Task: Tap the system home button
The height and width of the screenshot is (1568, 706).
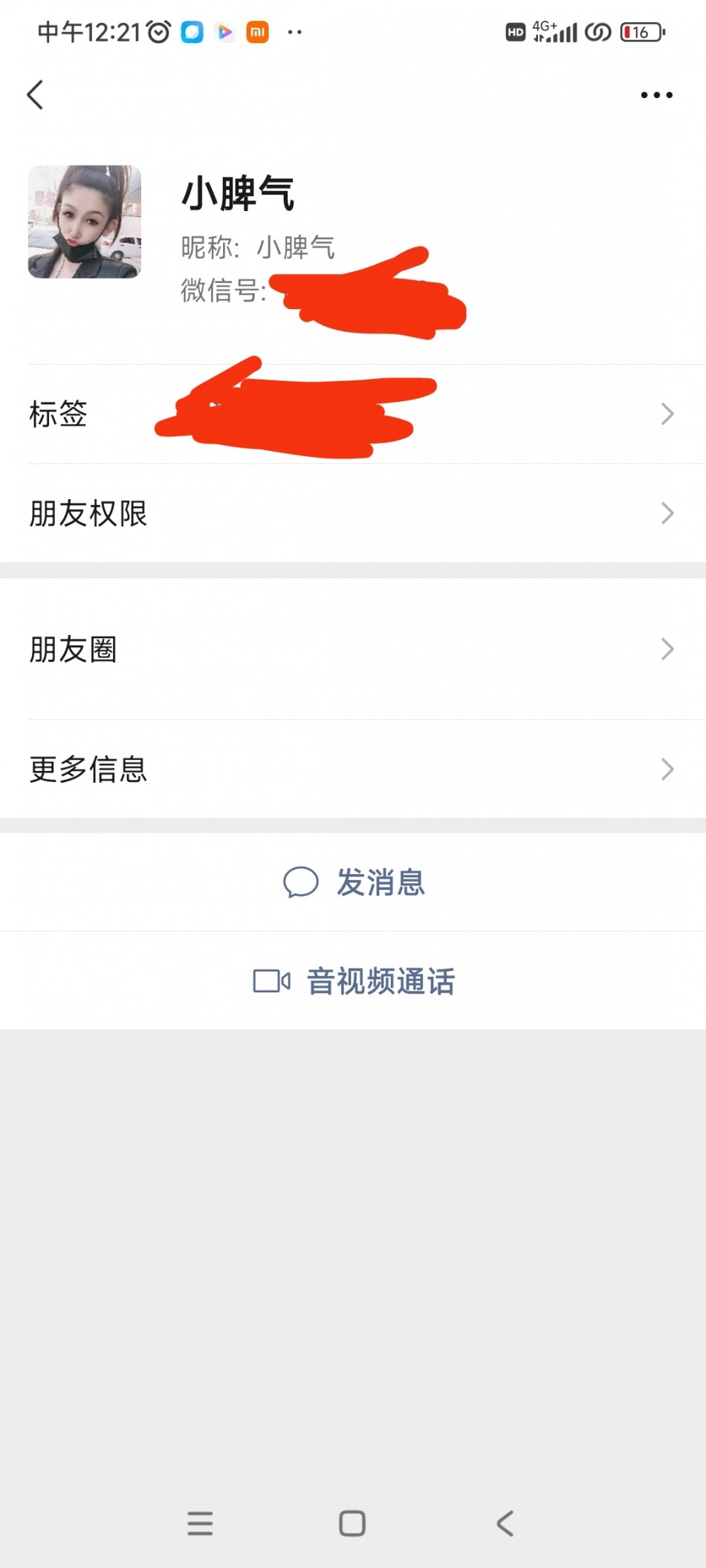Action: click(352, 1523)
